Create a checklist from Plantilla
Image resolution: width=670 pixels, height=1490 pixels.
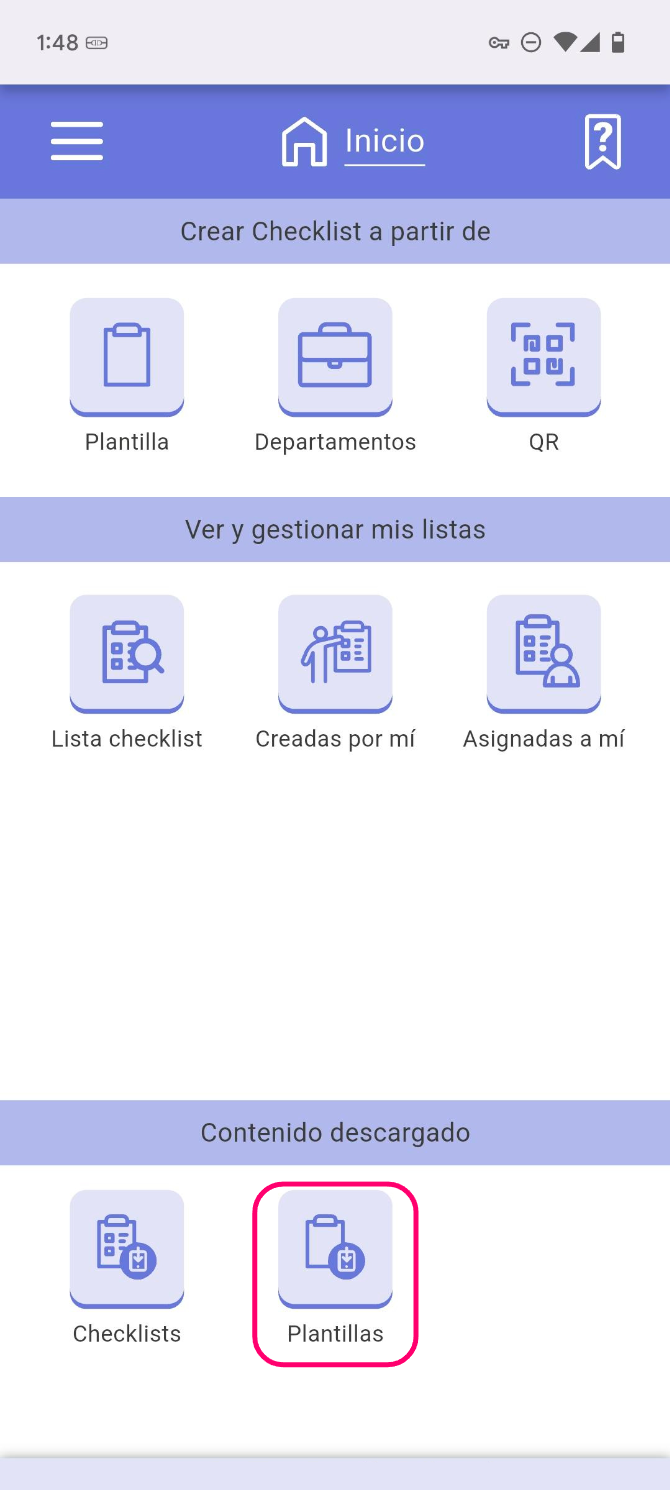(x=127, y=357)
